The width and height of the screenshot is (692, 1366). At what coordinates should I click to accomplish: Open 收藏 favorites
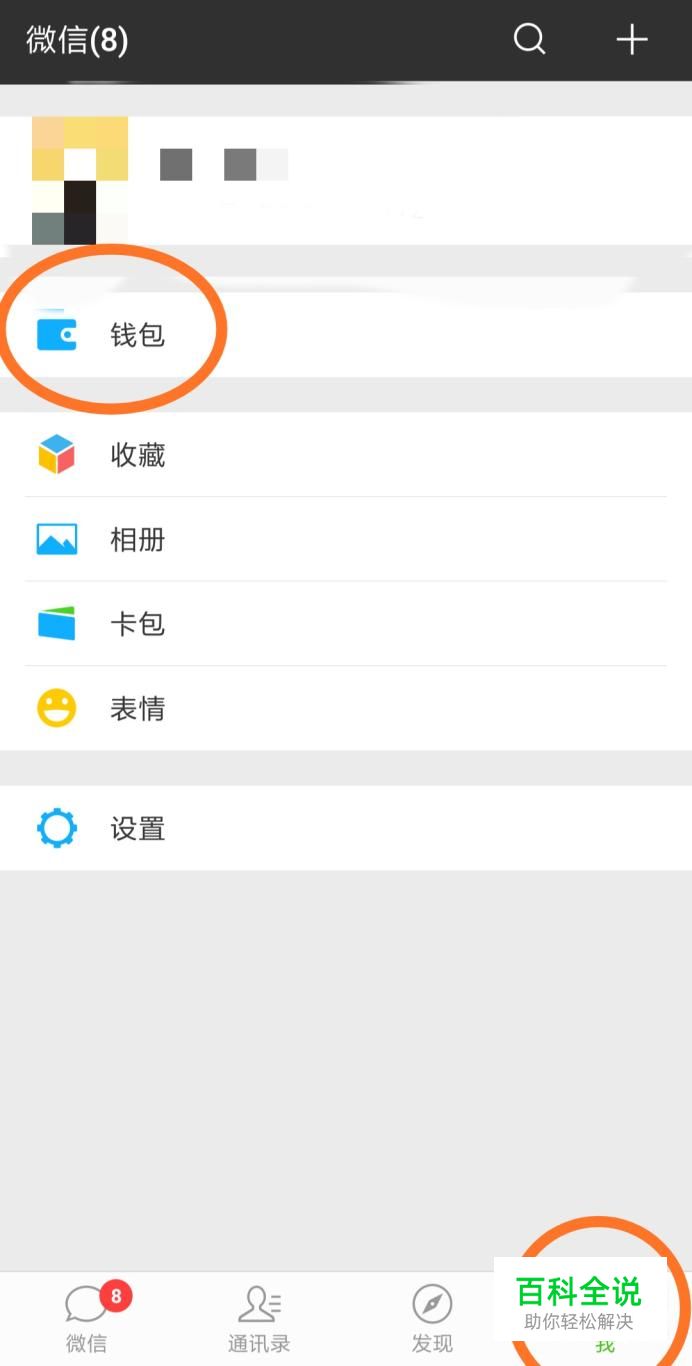point(137,456)
